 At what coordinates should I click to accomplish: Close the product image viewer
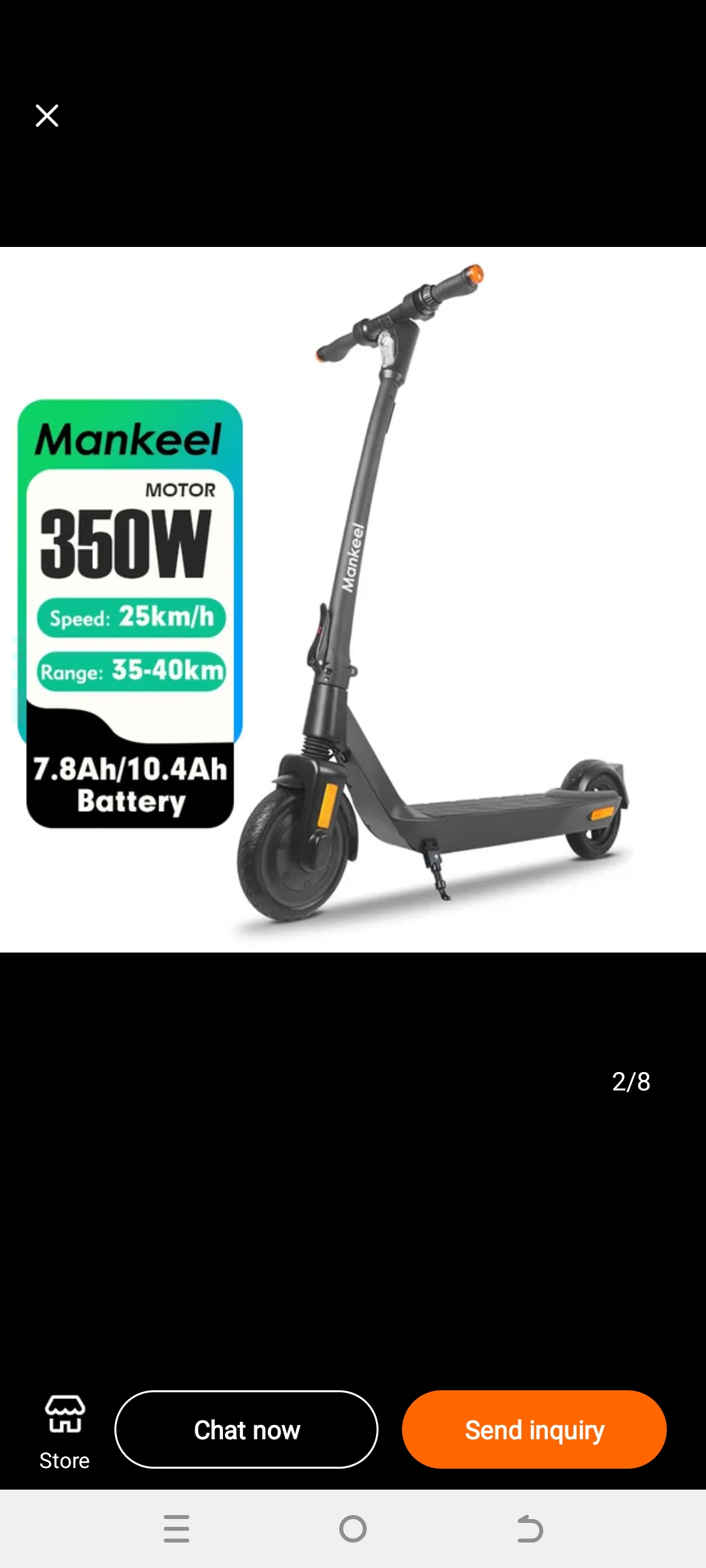tap(47, 116)
